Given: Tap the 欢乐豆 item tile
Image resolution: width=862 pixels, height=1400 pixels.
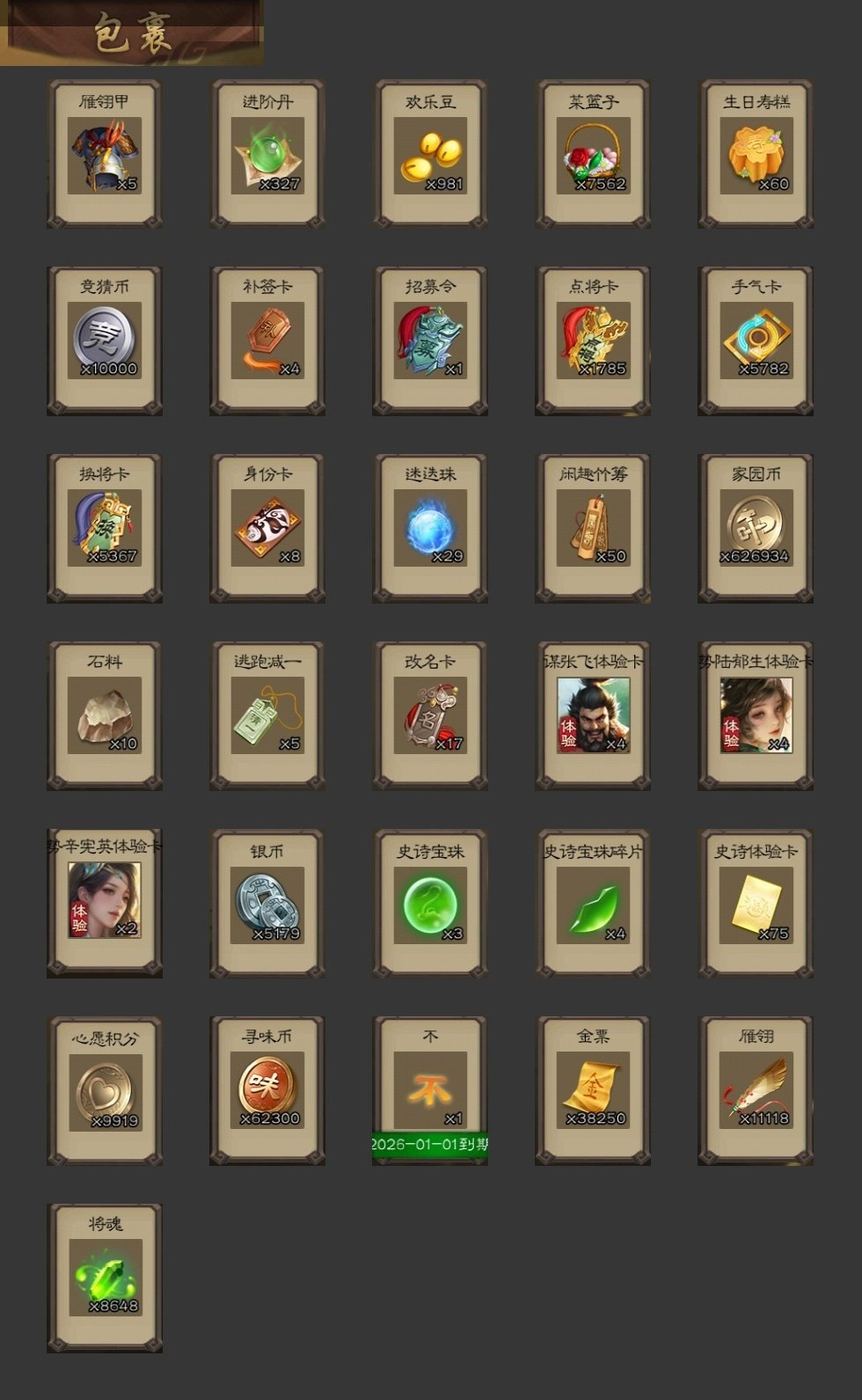Looking at the screenshot, I should tap(430, 156).
